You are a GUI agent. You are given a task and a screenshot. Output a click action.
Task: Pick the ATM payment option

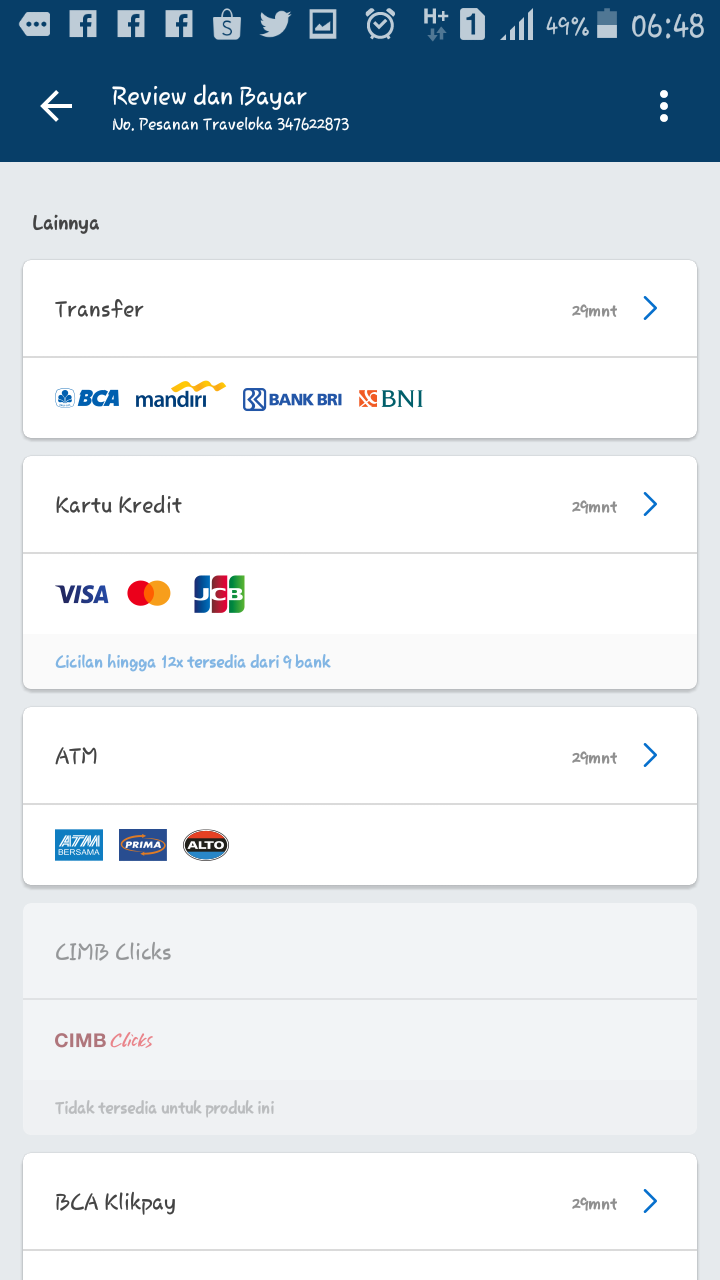click(x=360, y=756)
